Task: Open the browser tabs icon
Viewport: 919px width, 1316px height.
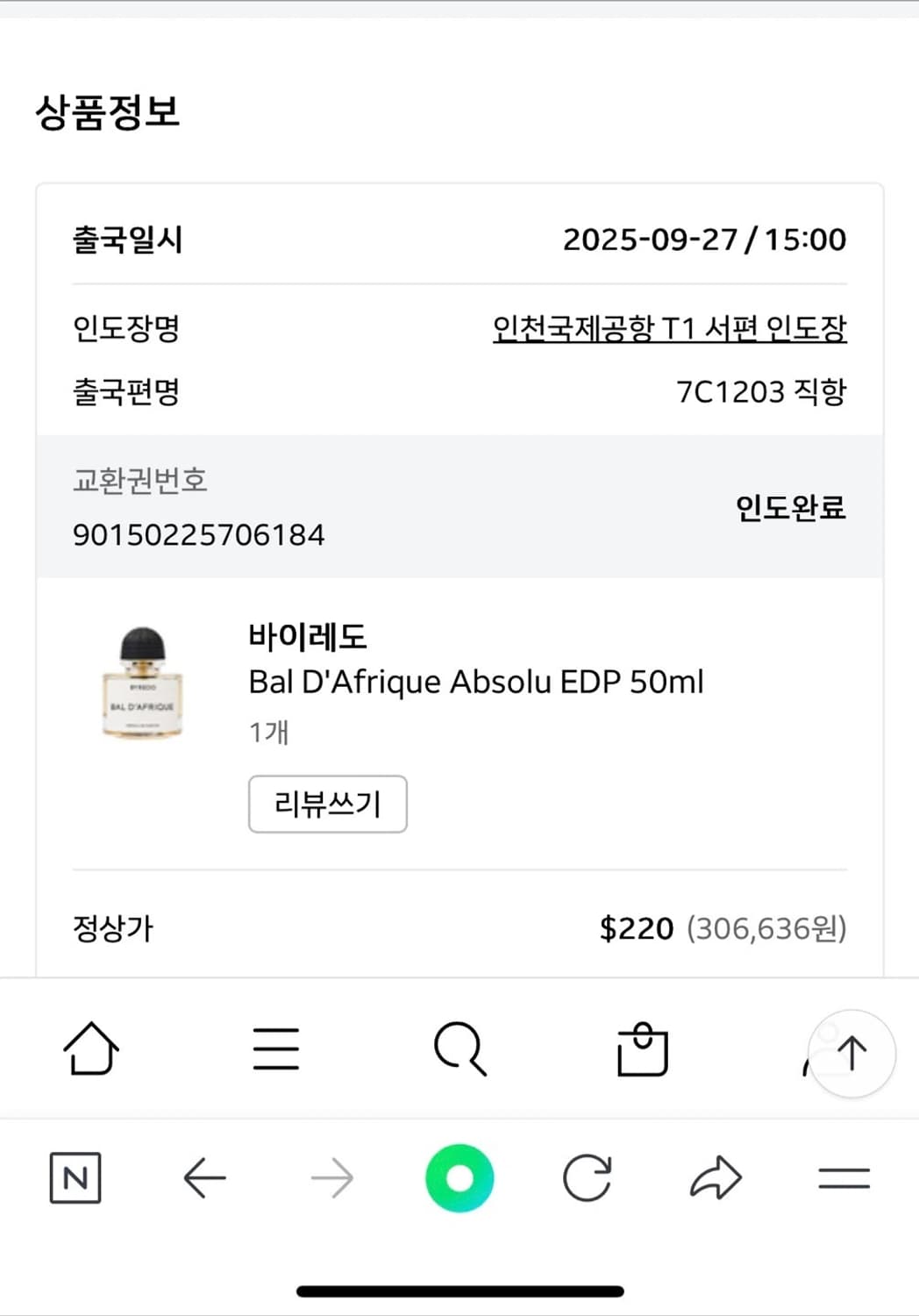Action: click(x=844, y=1178)
